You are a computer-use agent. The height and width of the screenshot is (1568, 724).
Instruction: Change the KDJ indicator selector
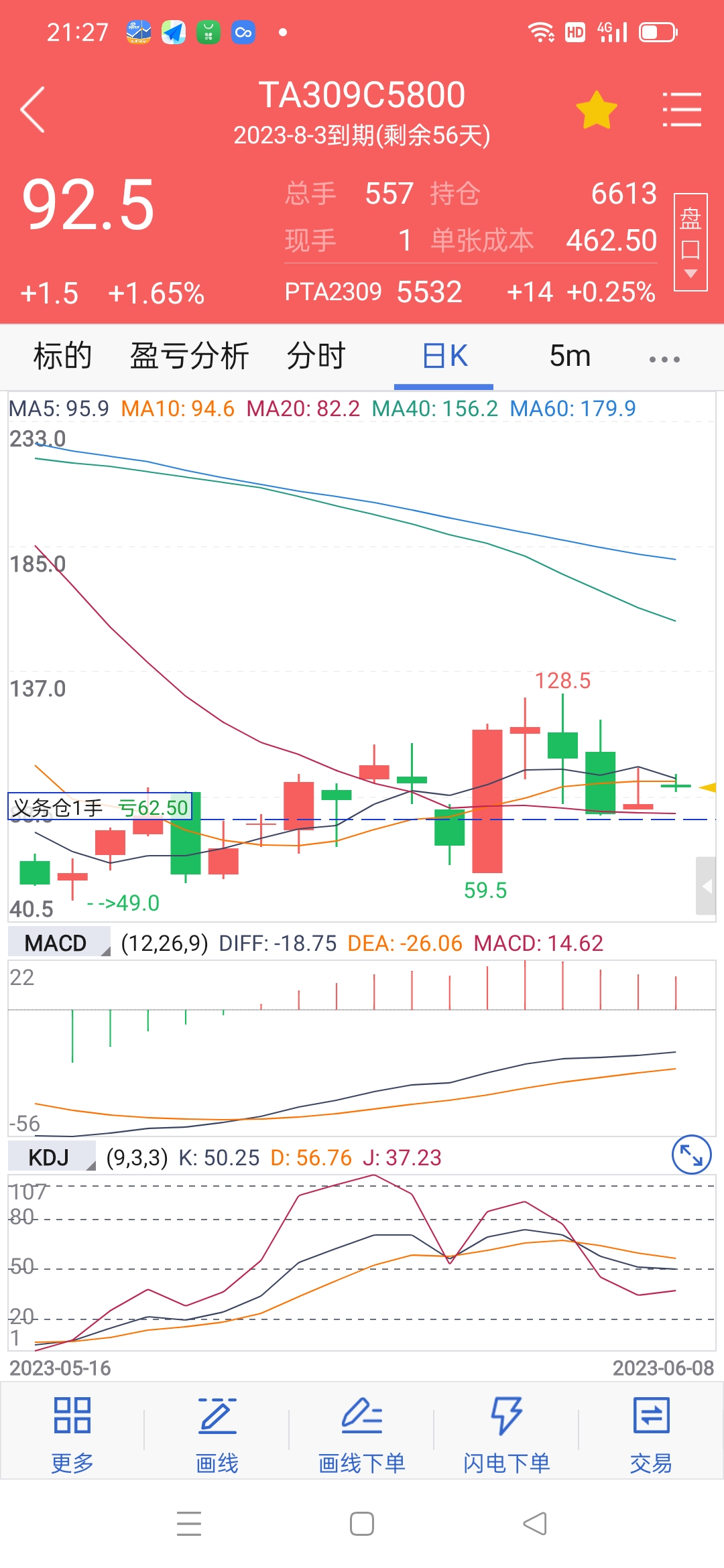pyautogui.click(x=52, y=1157)
